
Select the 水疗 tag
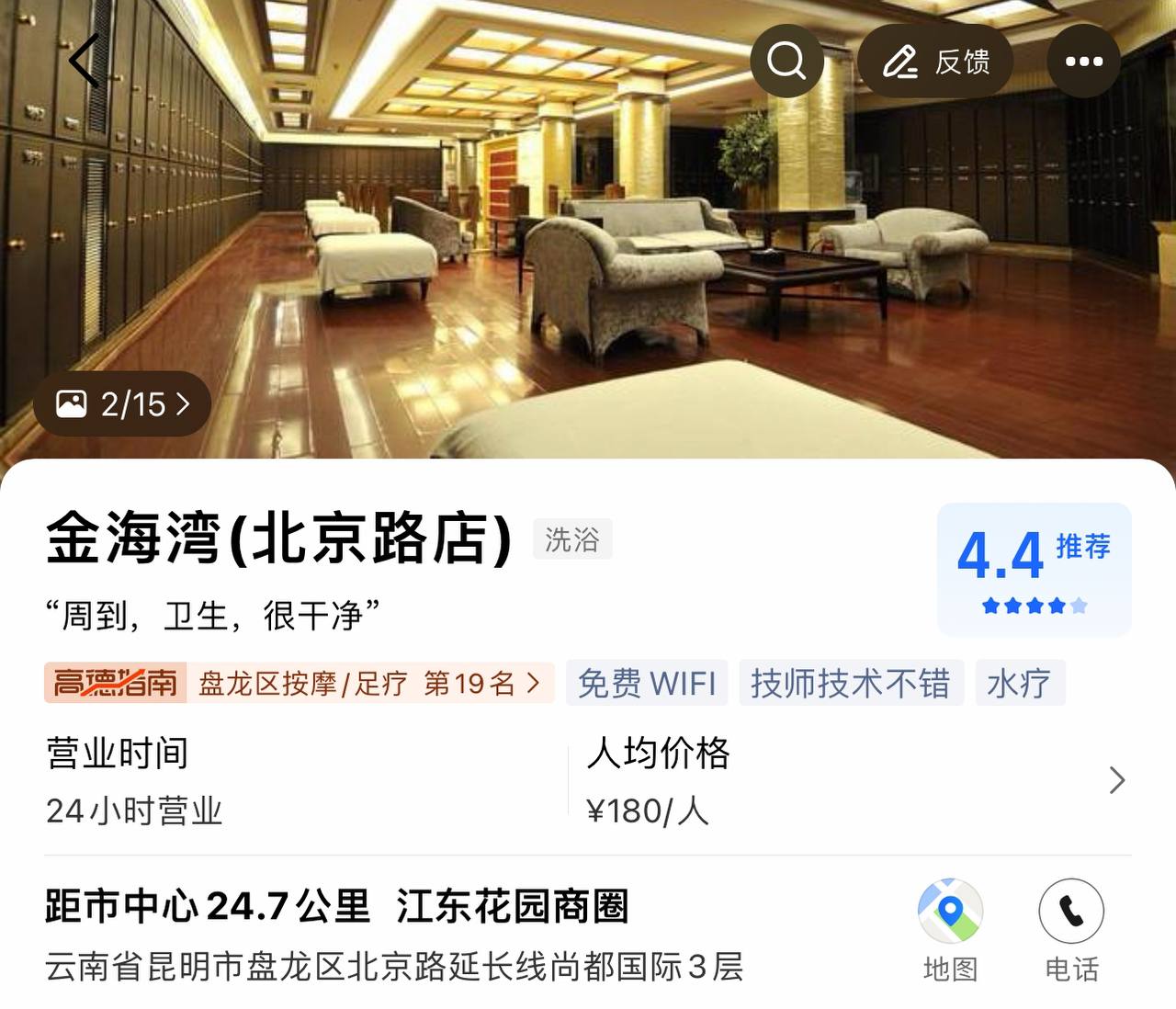coord(1019,683)
